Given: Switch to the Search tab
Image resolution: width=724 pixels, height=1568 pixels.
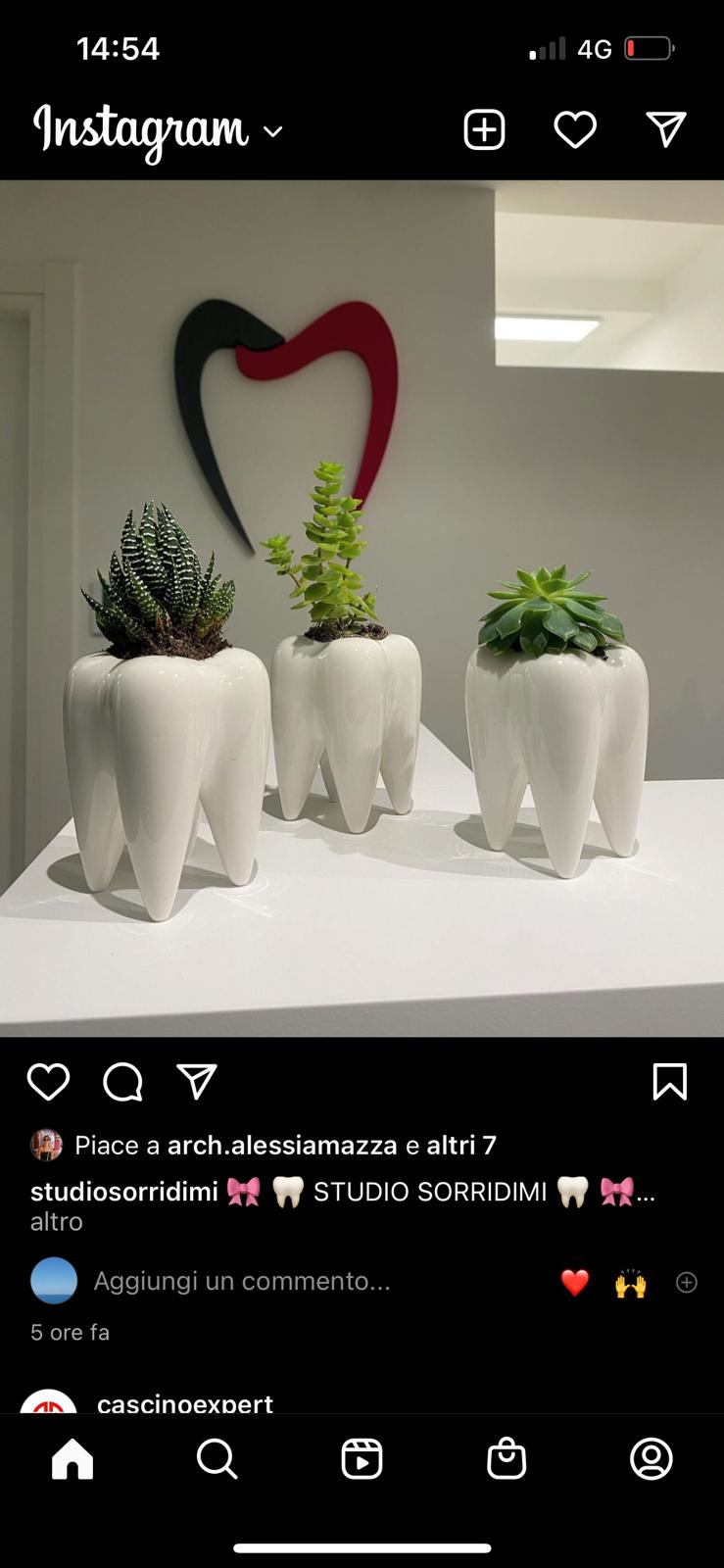Looking at the screenshot, I should [217, 1458].
